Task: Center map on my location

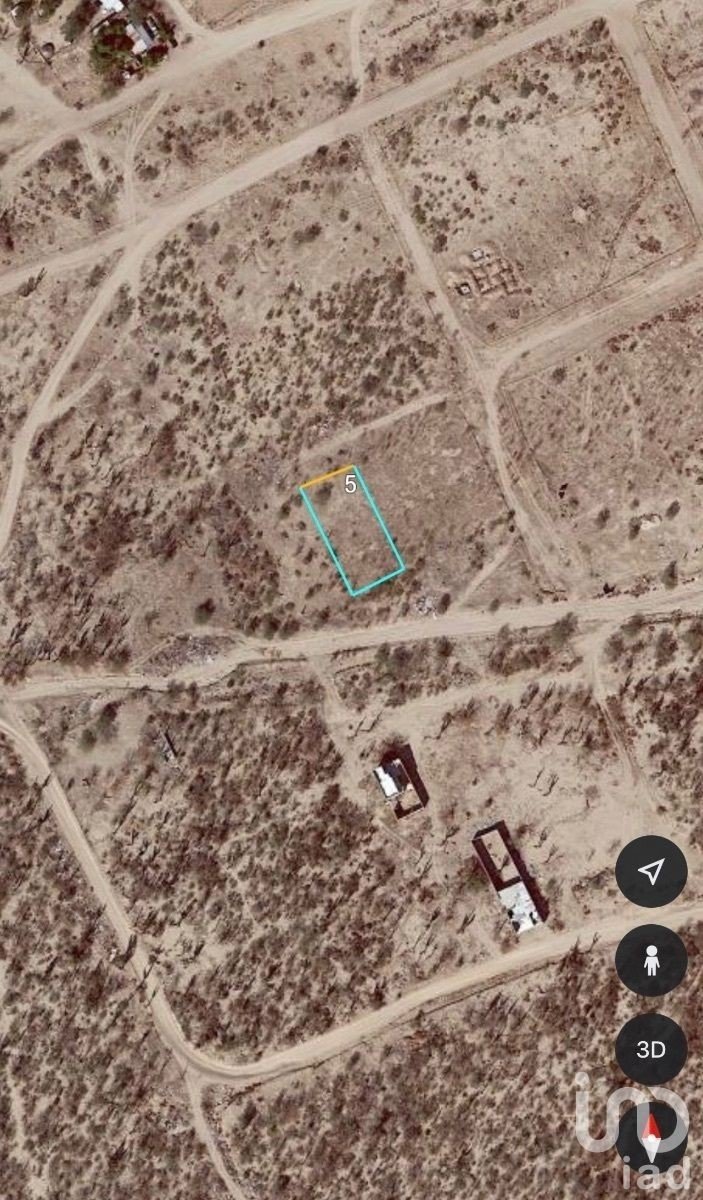Action: [x=651, y=871]
